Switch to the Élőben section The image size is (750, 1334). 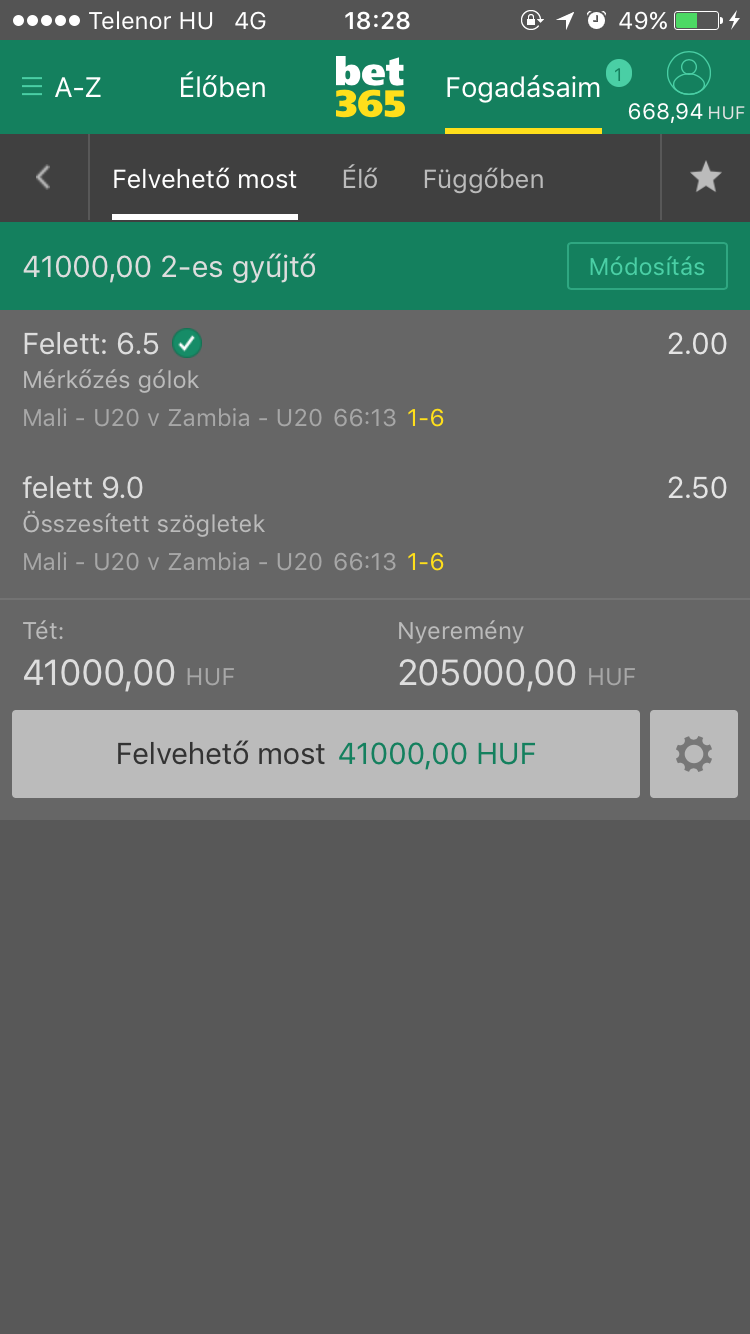tap(222, 88)
